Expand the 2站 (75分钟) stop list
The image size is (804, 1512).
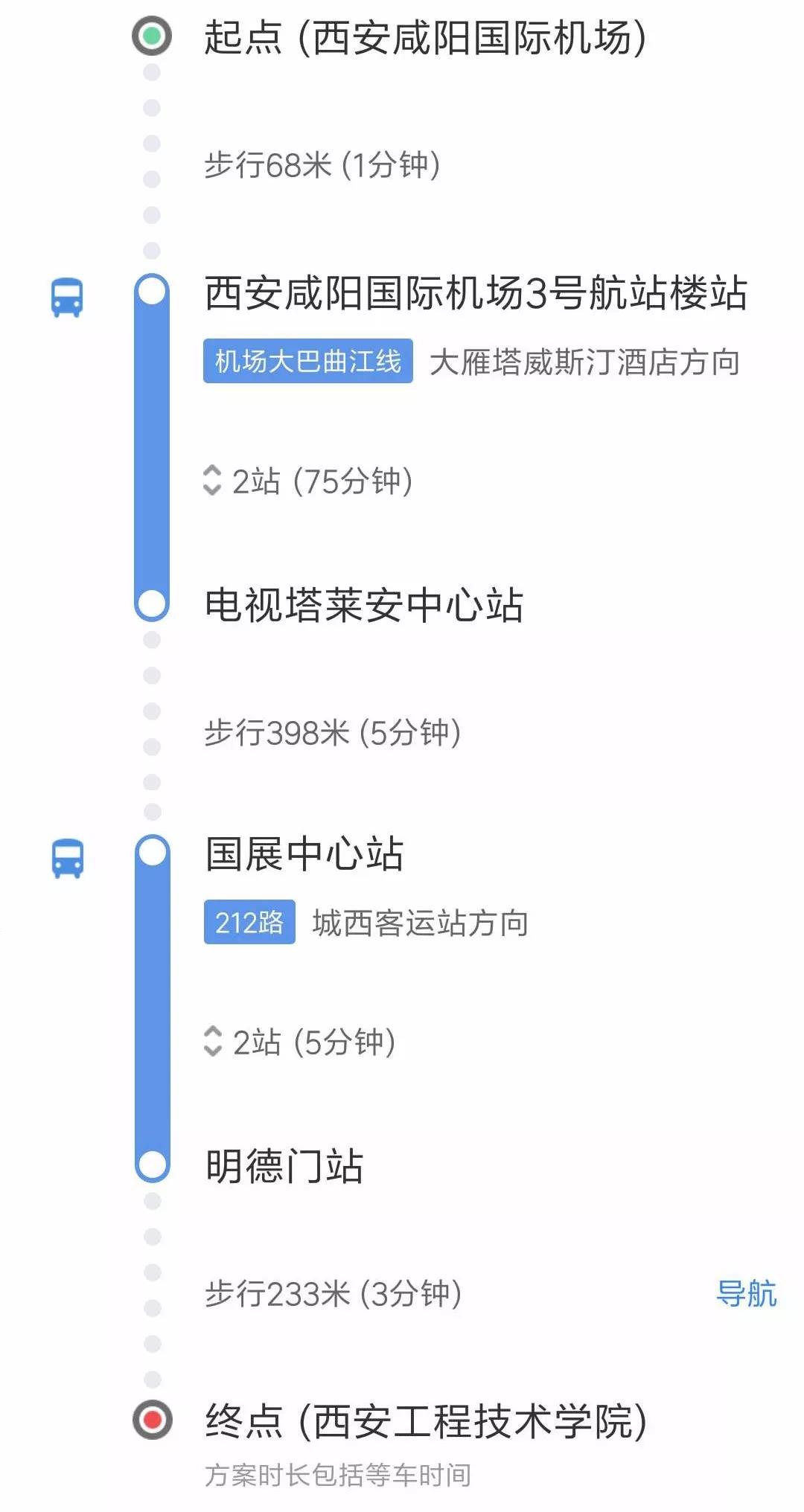307,481
